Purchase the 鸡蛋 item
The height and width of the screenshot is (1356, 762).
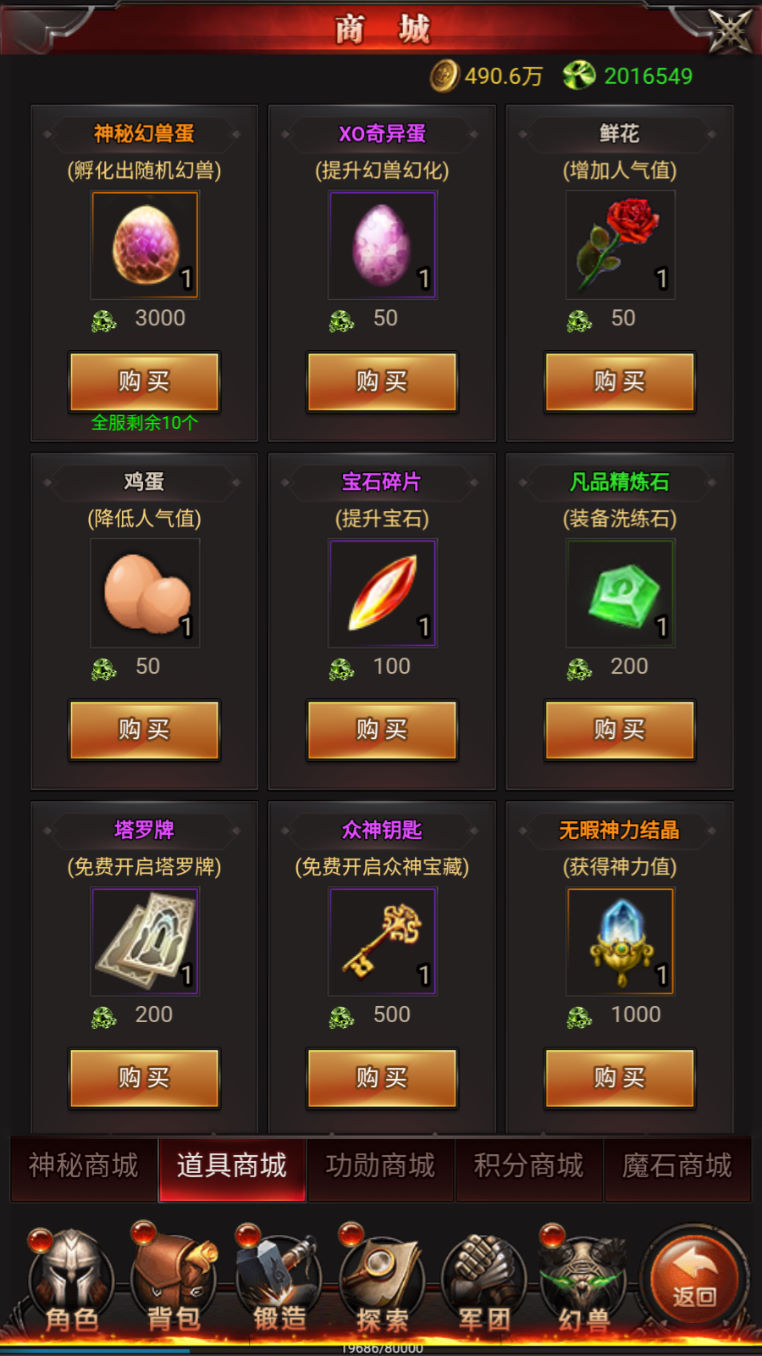tap(144, 729)
